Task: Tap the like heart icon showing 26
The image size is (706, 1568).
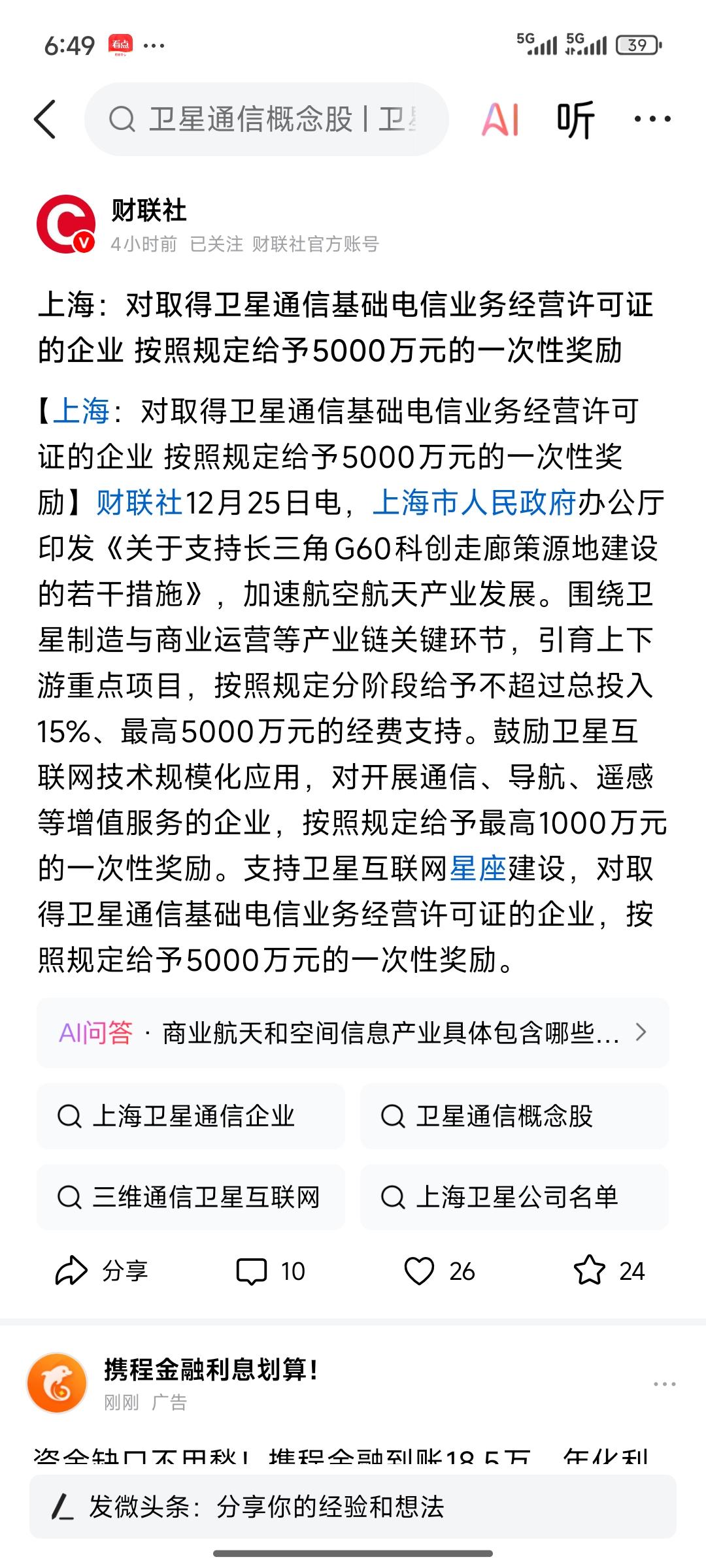Action: click(x=437, y=1271)
